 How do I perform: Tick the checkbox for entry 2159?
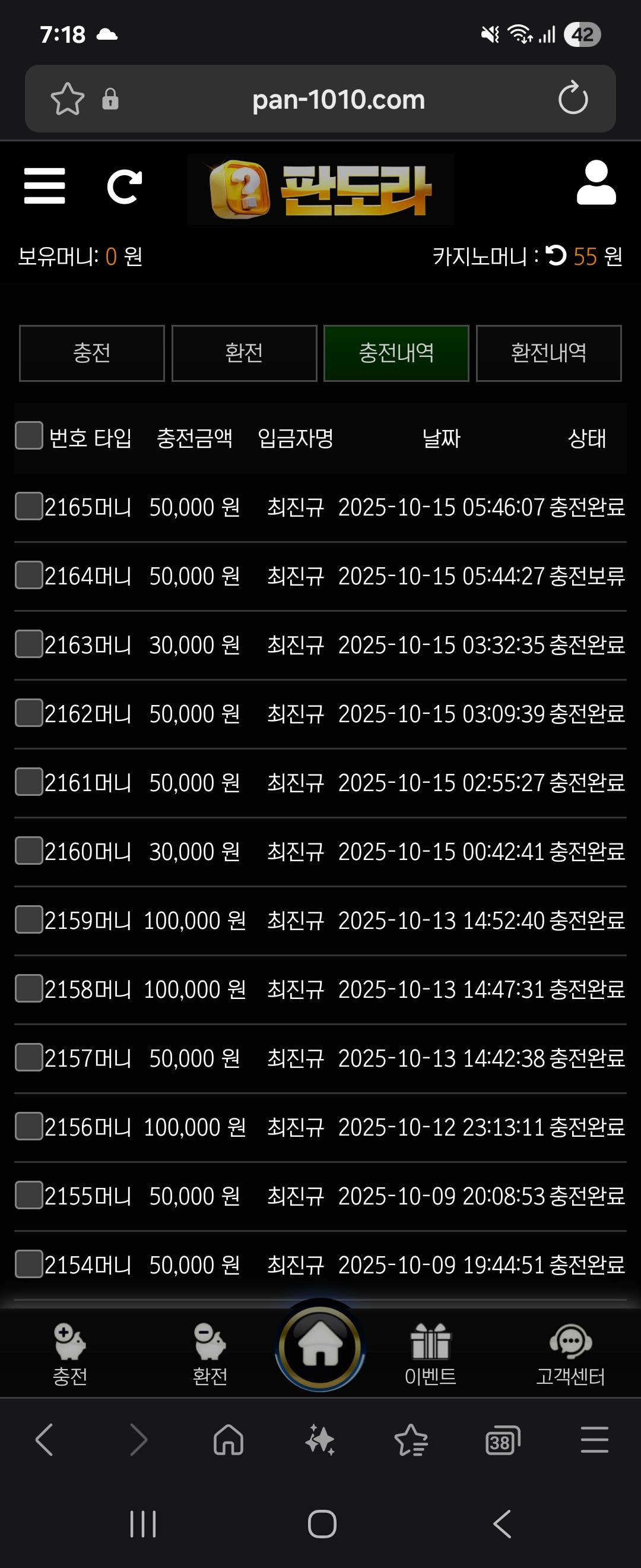pos(28,920)
